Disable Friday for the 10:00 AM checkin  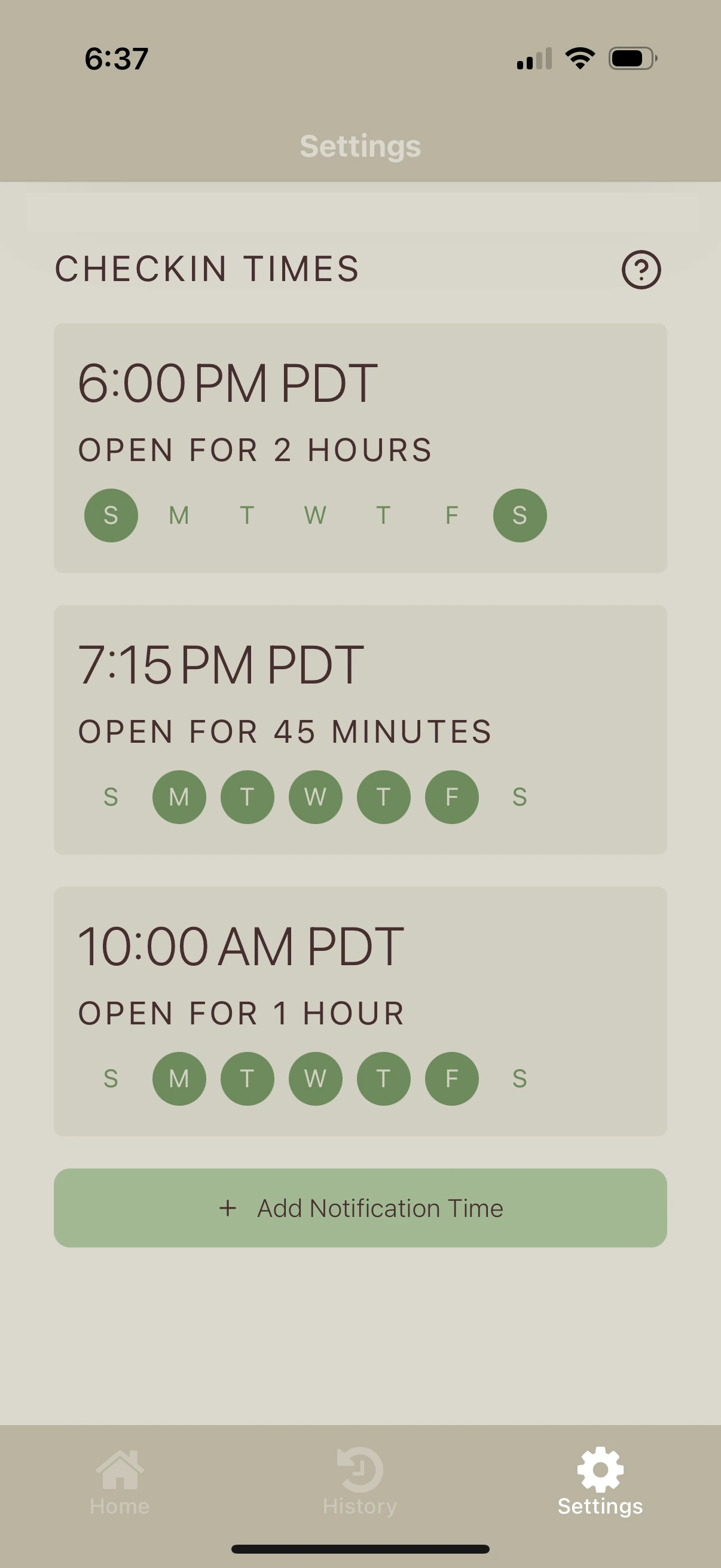(451, 1079)
